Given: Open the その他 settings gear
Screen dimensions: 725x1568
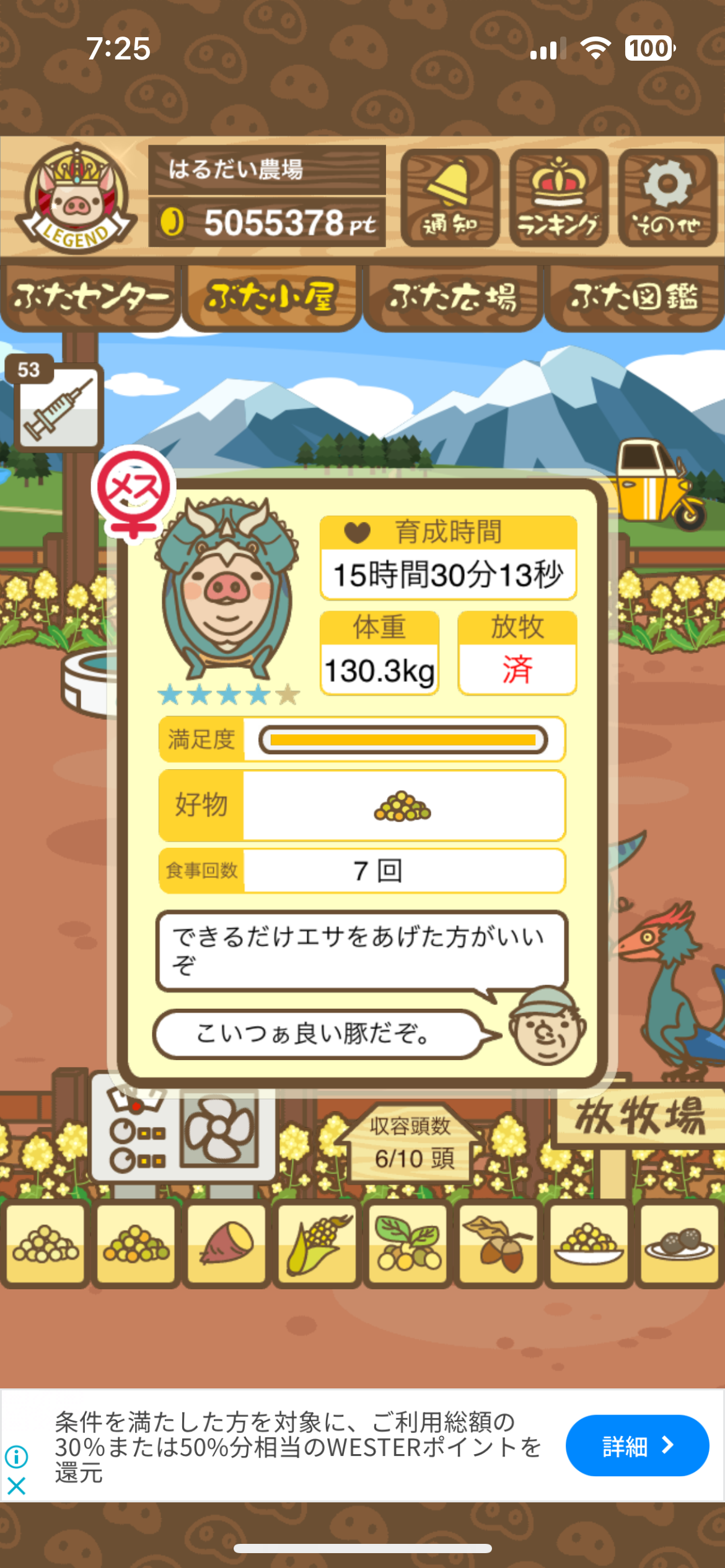Looking at the screenshot, I should coord(667,198).
